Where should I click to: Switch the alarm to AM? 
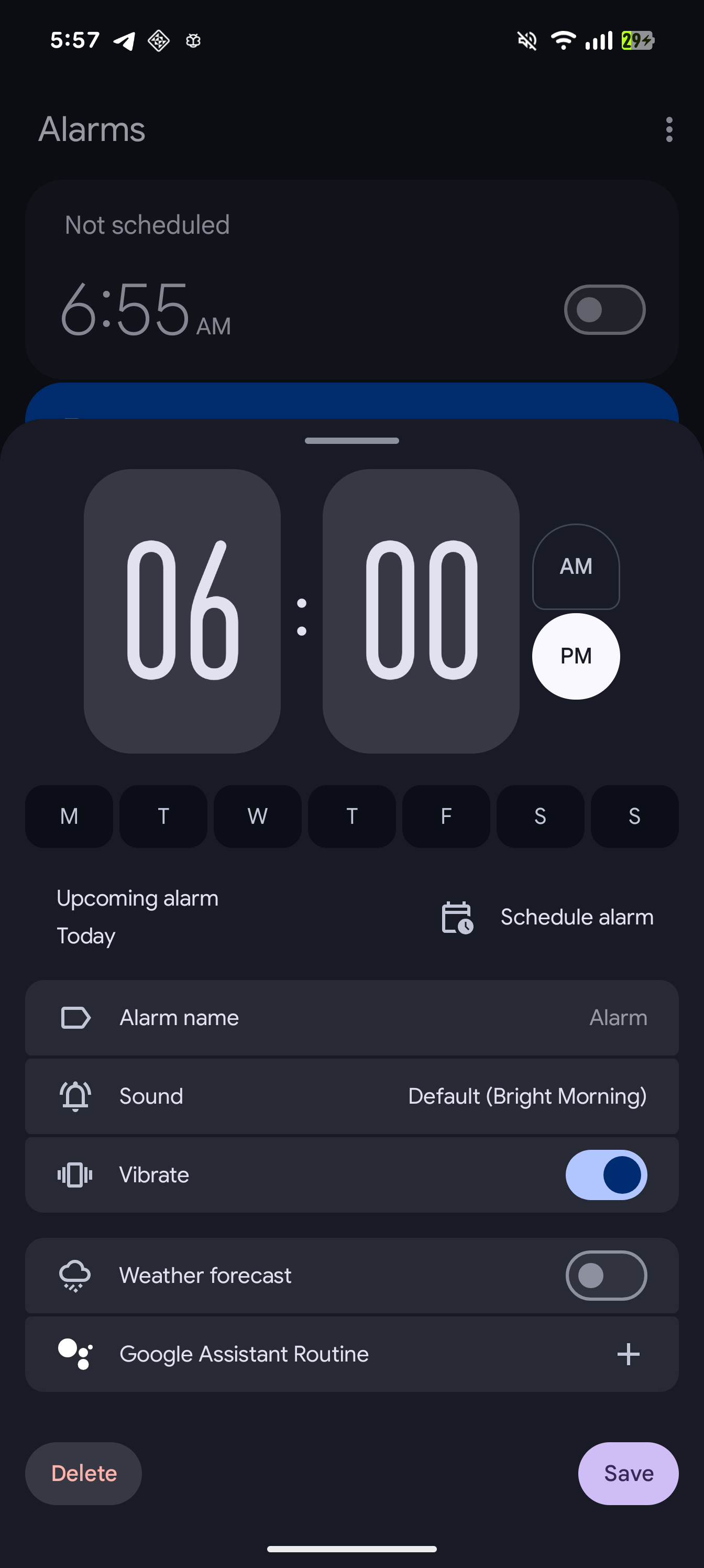click(576, 567)
